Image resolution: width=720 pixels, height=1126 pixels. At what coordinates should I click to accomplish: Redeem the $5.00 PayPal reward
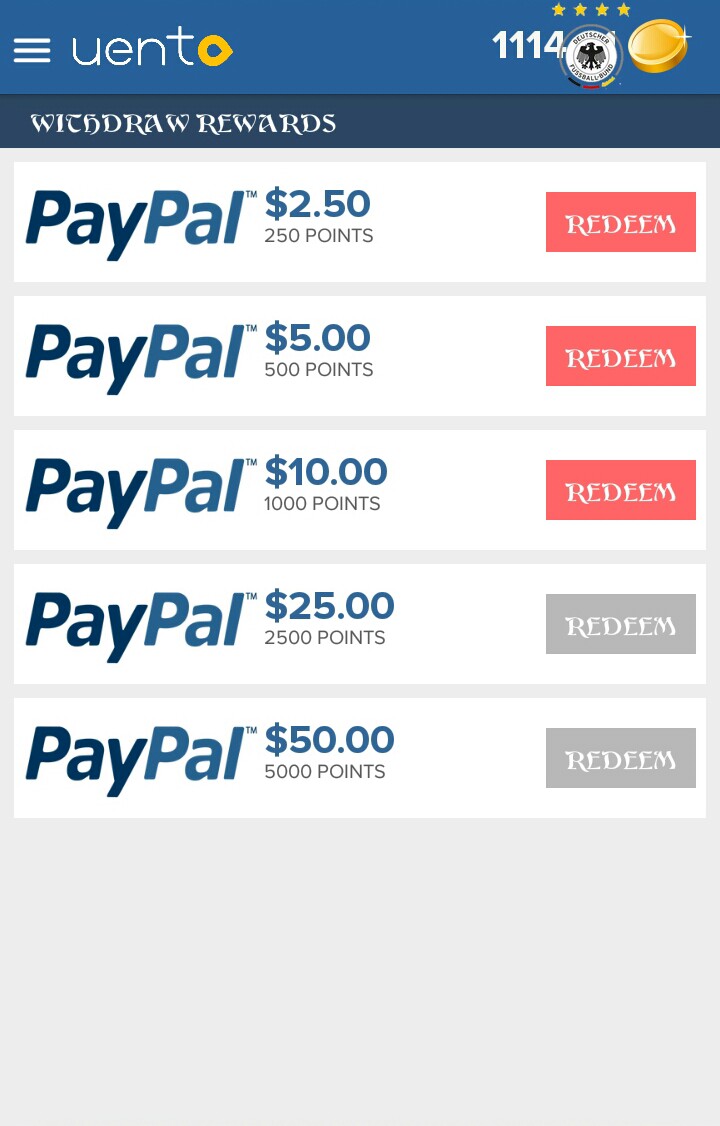click(x=620, y=356)
